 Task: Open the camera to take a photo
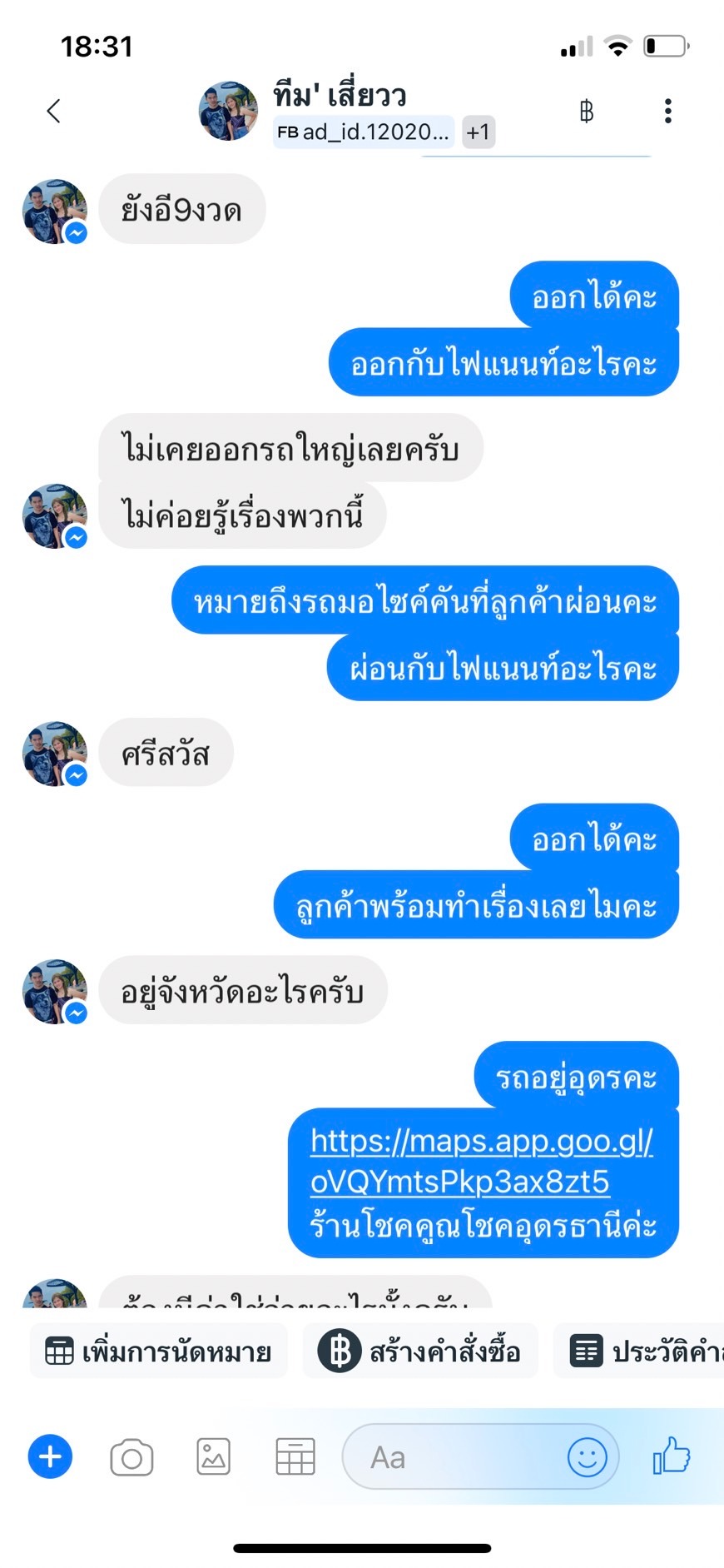[x=131, y=1456]
